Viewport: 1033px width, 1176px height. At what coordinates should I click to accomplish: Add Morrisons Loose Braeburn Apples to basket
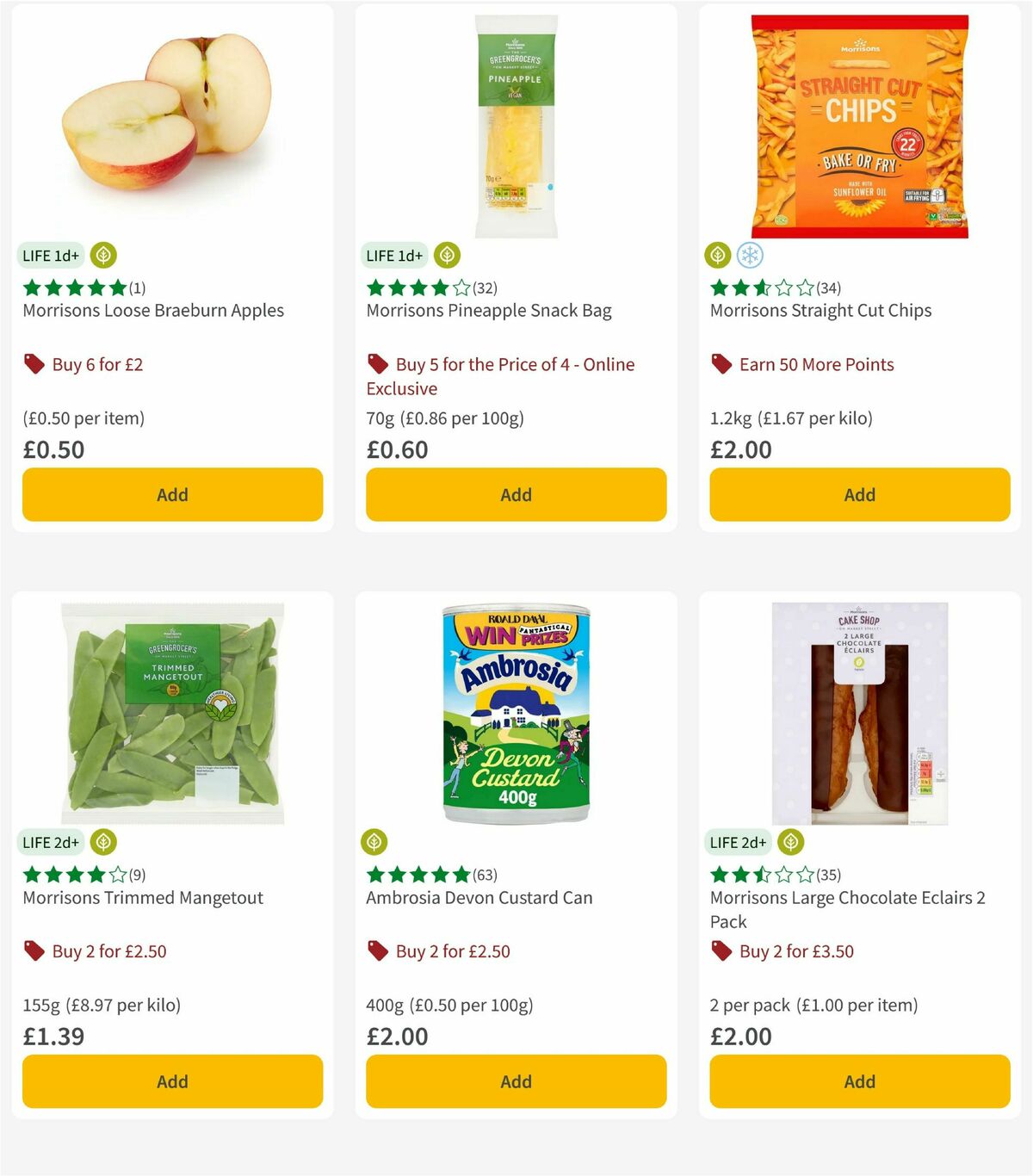[172, 494]
